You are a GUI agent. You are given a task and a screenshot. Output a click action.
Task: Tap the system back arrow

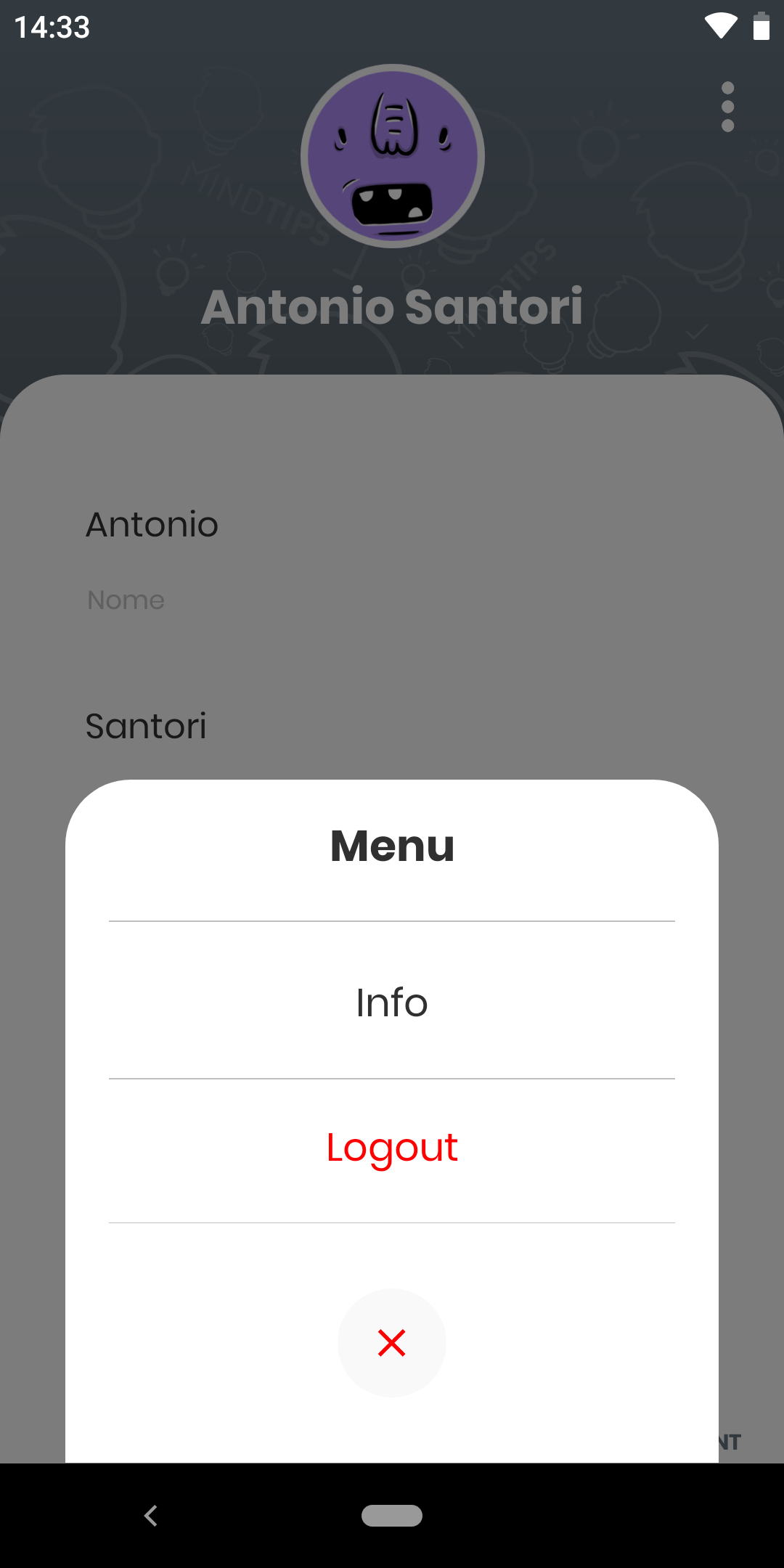pos(151,1516)
